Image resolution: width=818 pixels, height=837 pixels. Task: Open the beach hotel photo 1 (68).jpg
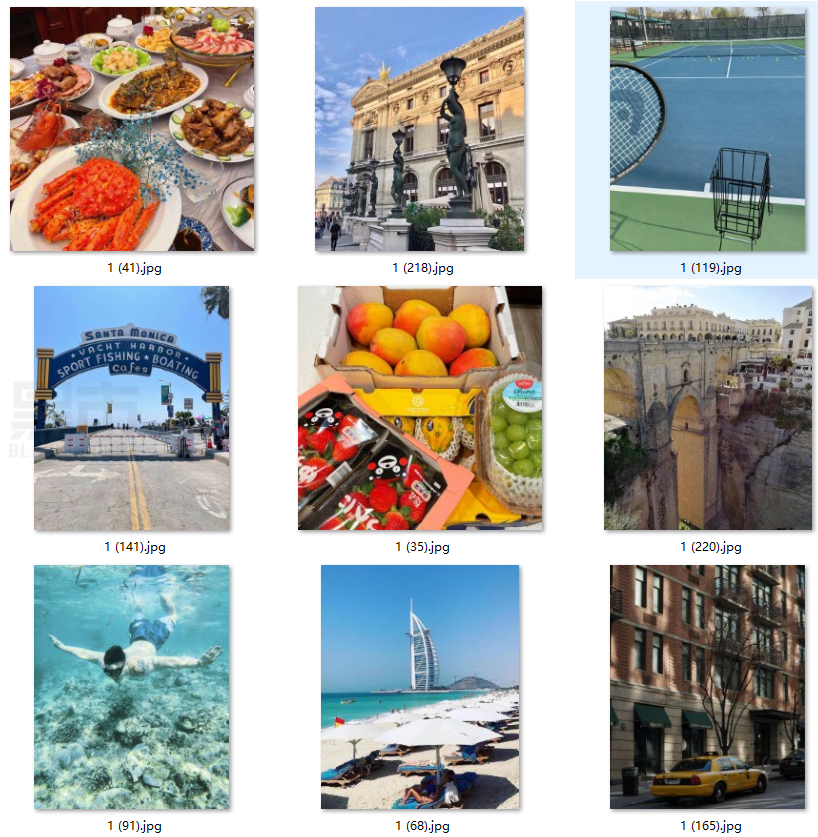click(x=420, y=687)
